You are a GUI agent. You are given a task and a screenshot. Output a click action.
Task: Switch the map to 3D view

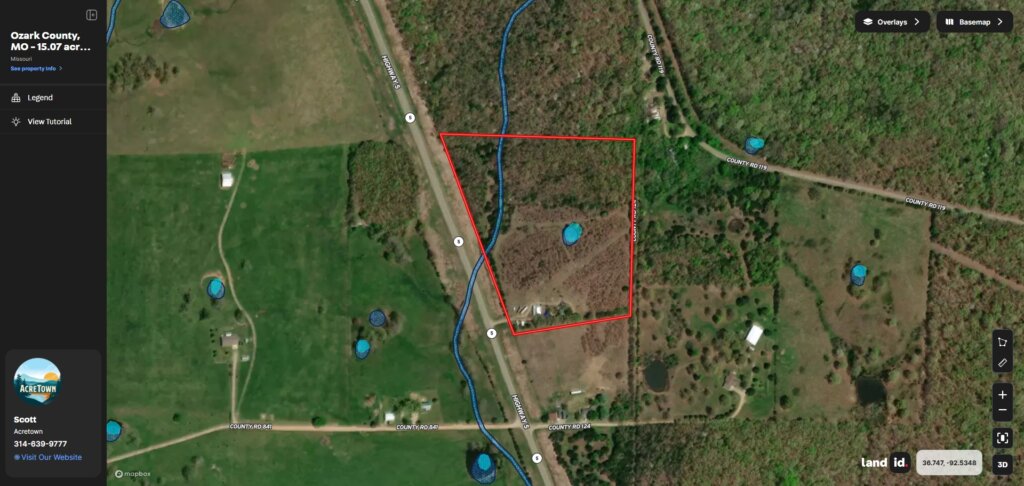click(1002, 464)
